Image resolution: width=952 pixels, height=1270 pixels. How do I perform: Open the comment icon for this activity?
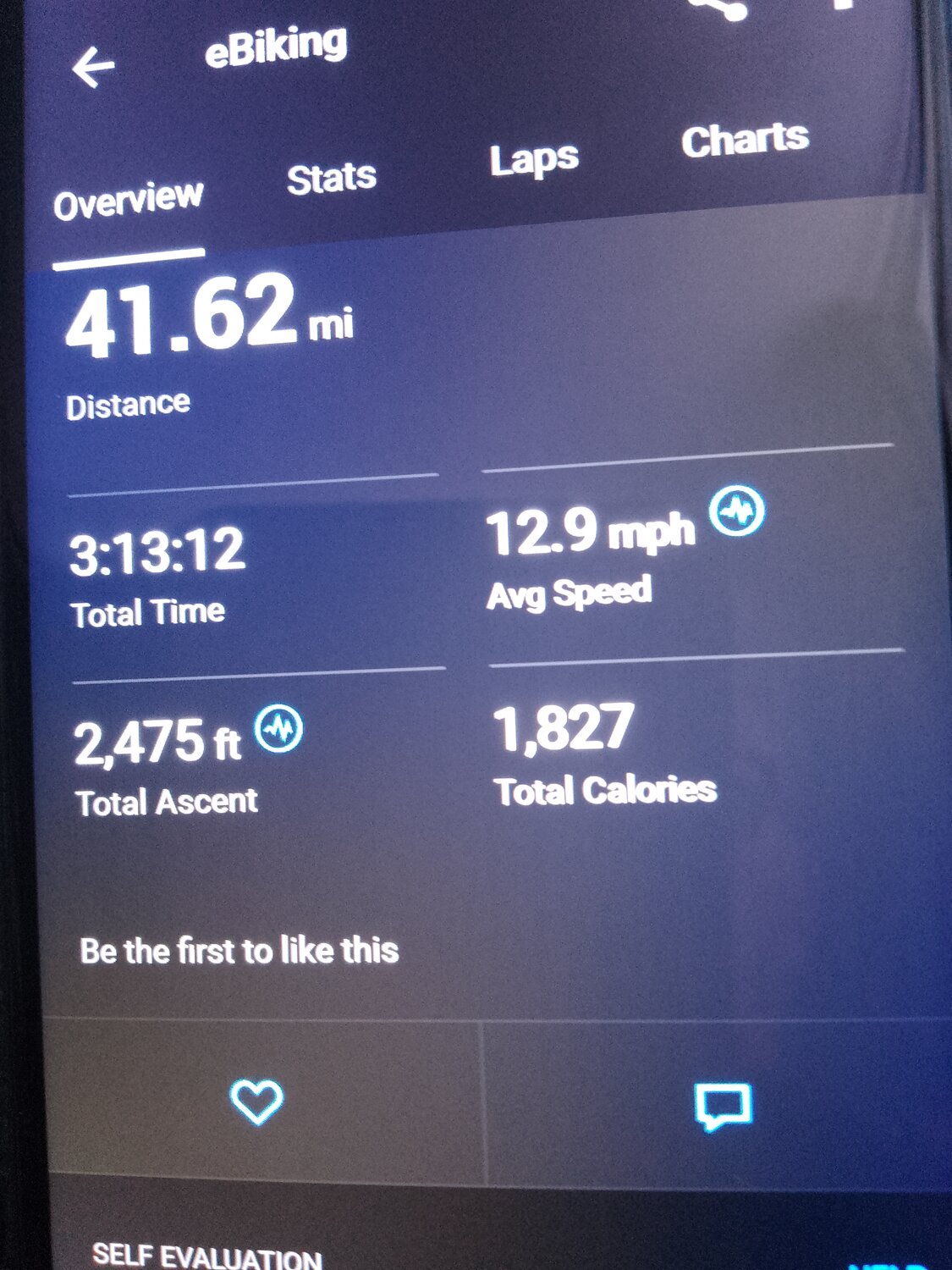[x=723, y=1107]
